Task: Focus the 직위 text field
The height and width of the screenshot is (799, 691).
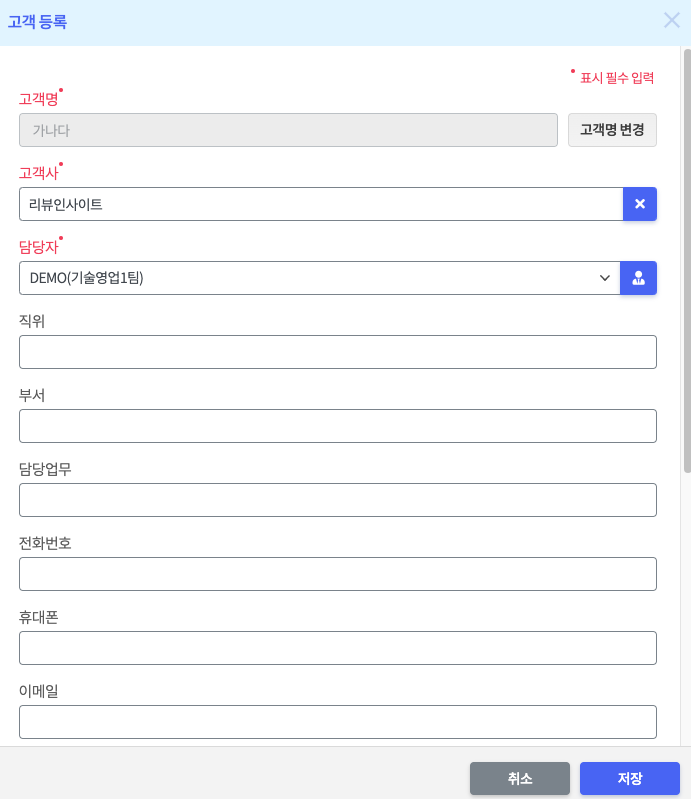Action: 337,352
